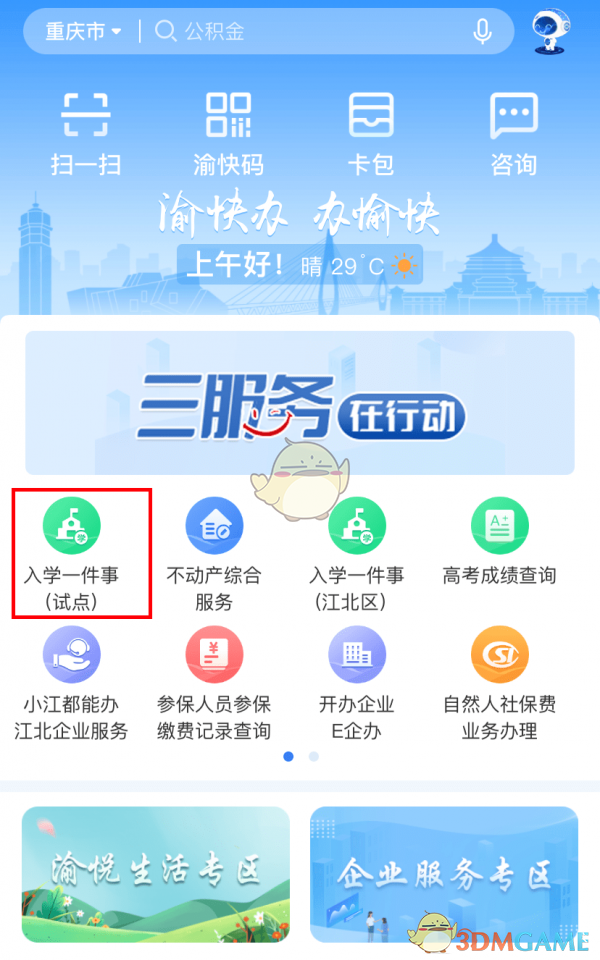Open the 三服务在行动 banner
600x960 pixels.
(x=300, y=402)
